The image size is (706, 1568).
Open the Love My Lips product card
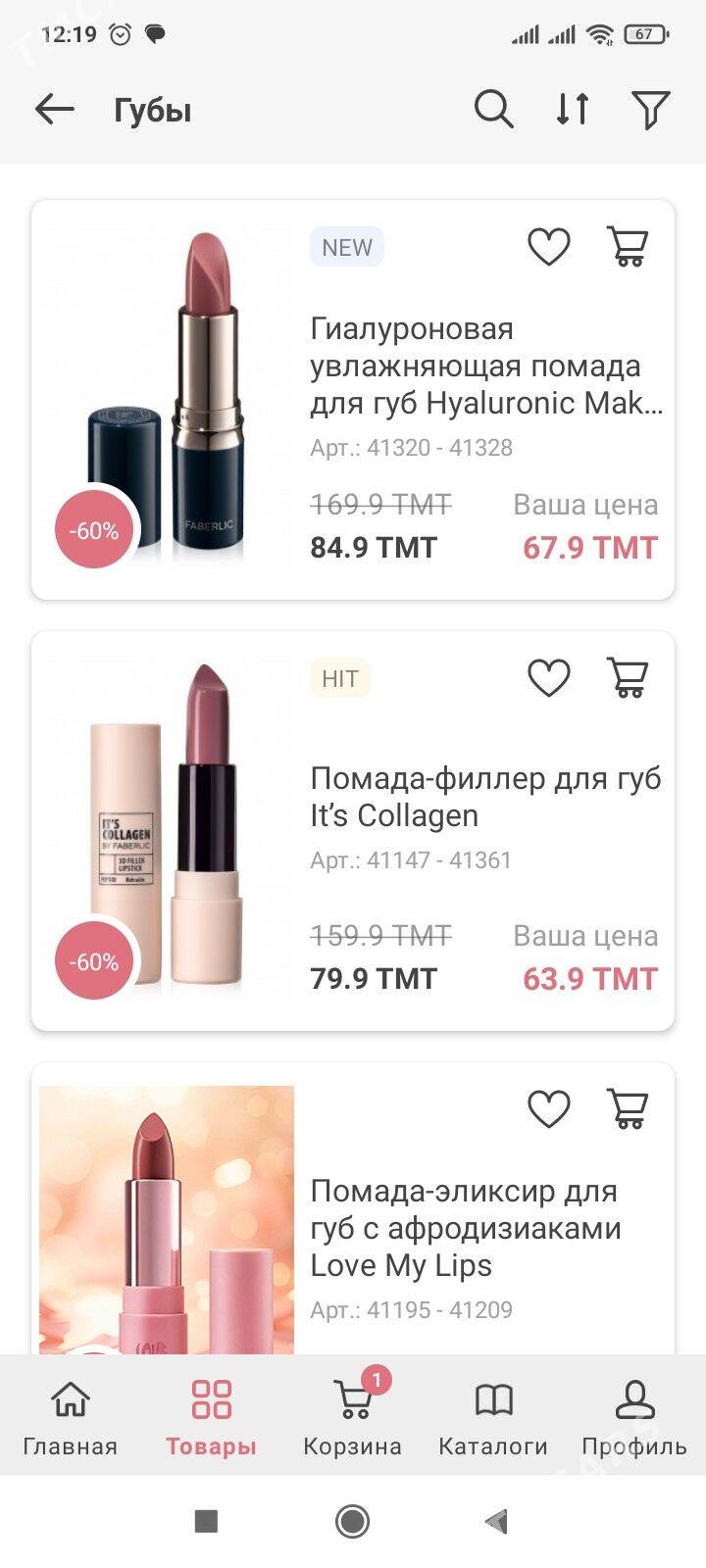click(x=467, y=1228)
